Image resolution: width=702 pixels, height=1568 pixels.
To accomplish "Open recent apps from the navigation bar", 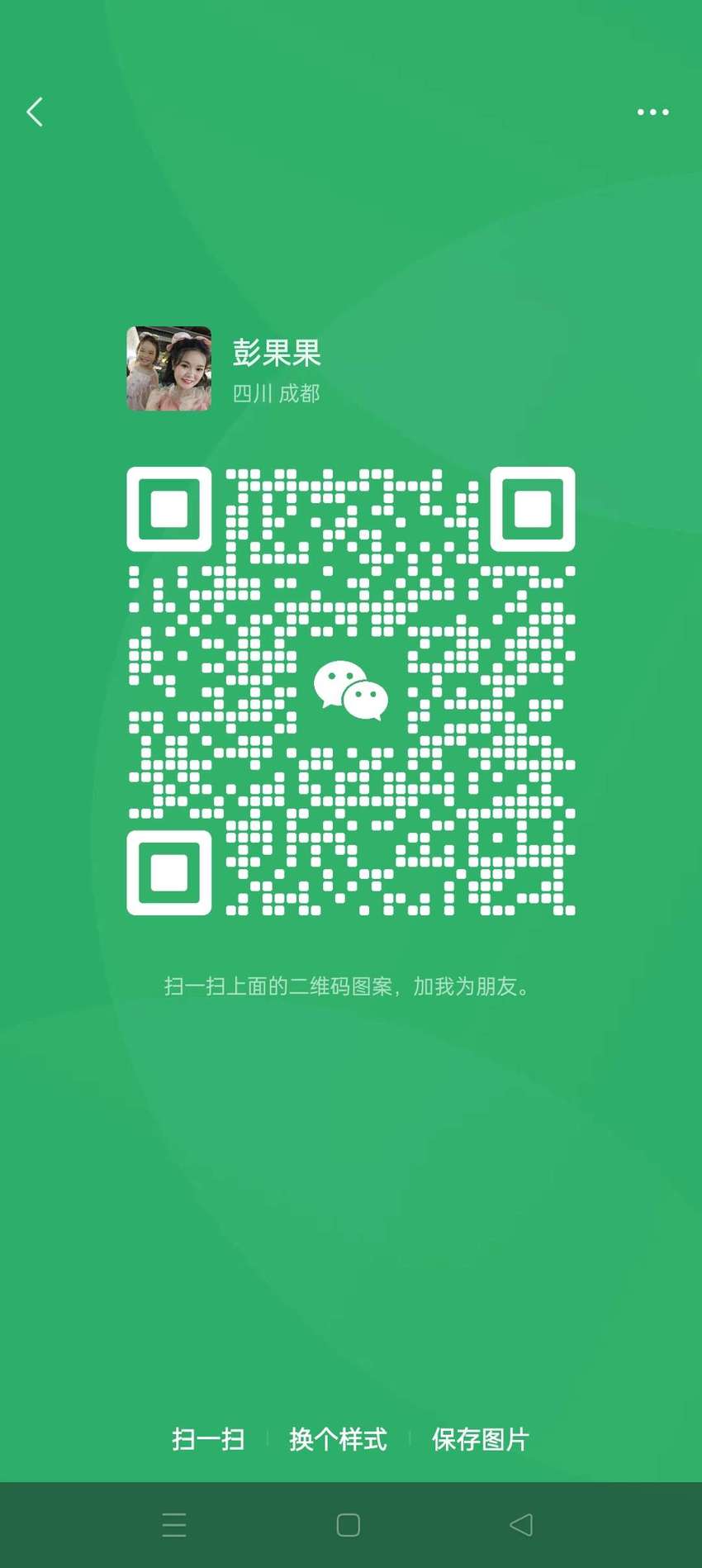I will (174, 1525).
